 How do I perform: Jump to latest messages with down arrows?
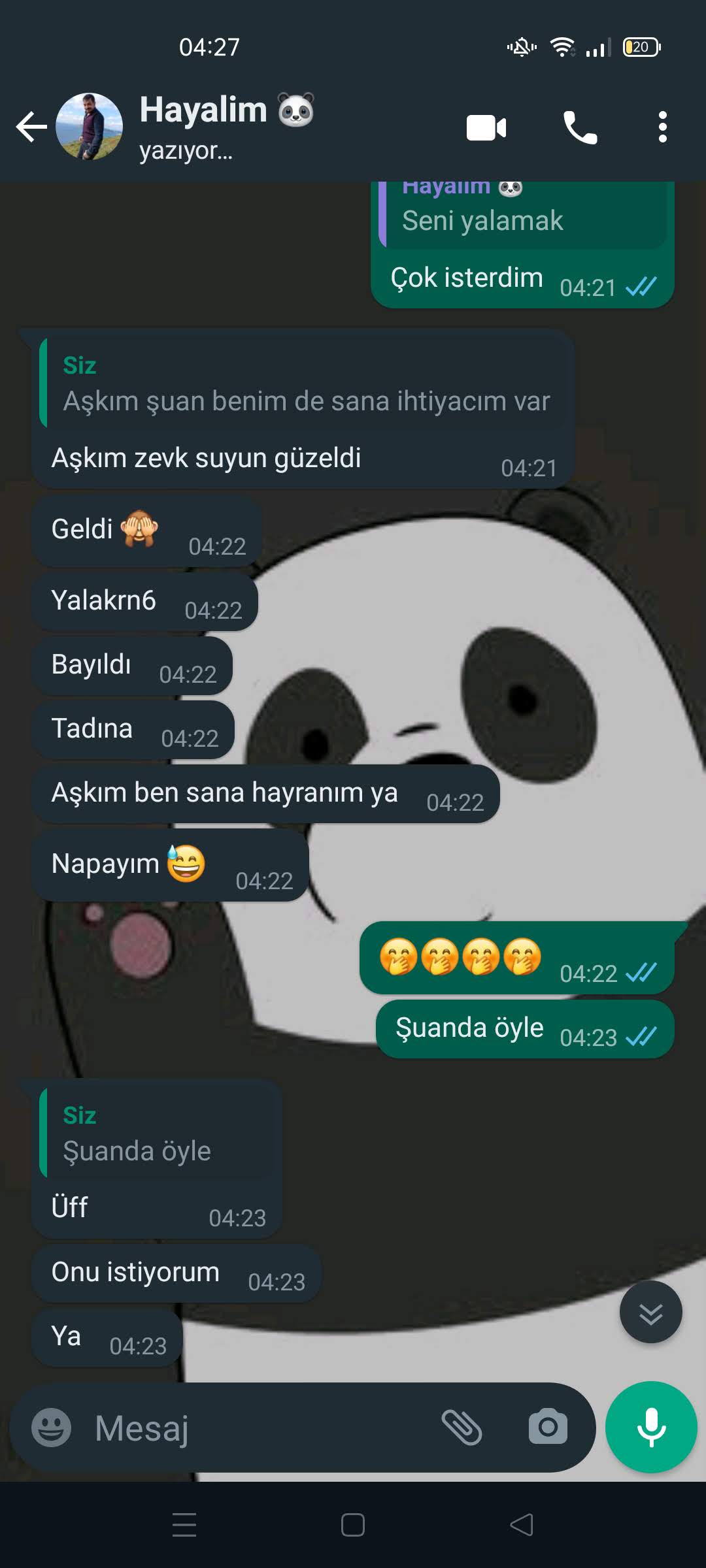[x=650, y=1313]
